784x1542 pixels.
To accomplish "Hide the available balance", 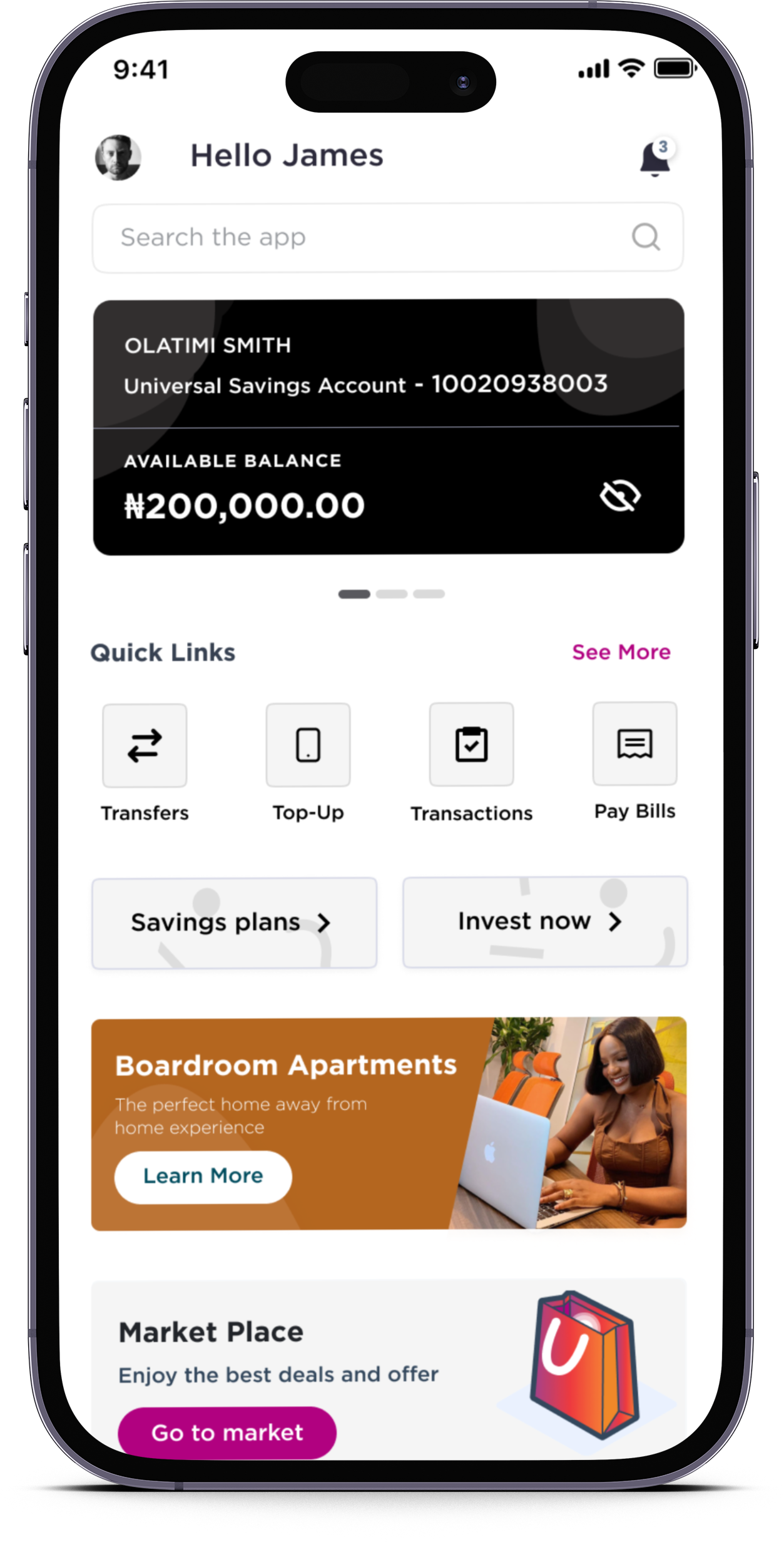I will click(619, 497).
